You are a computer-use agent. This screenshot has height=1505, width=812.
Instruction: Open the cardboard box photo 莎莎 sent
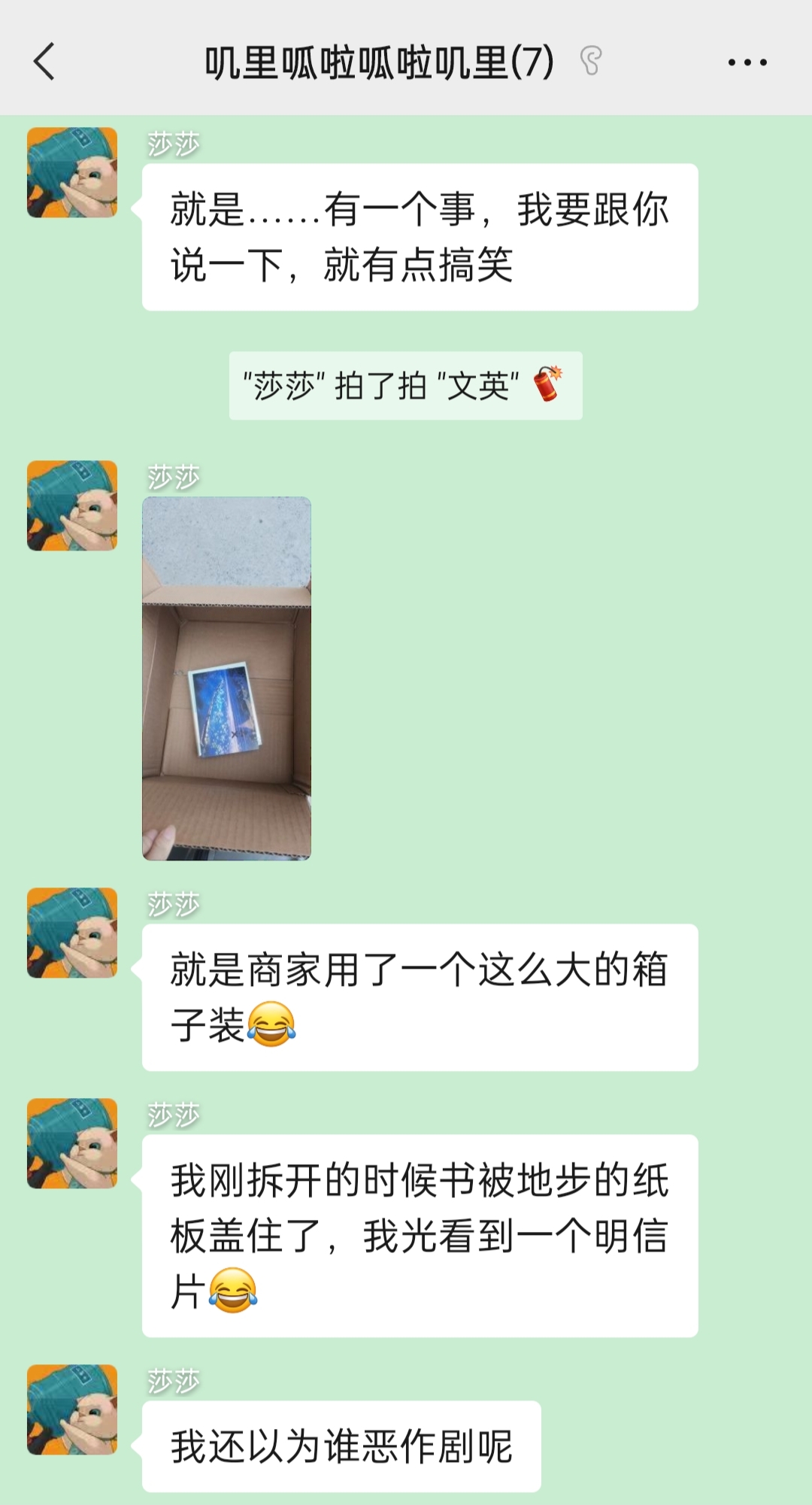tap(226, 678)
